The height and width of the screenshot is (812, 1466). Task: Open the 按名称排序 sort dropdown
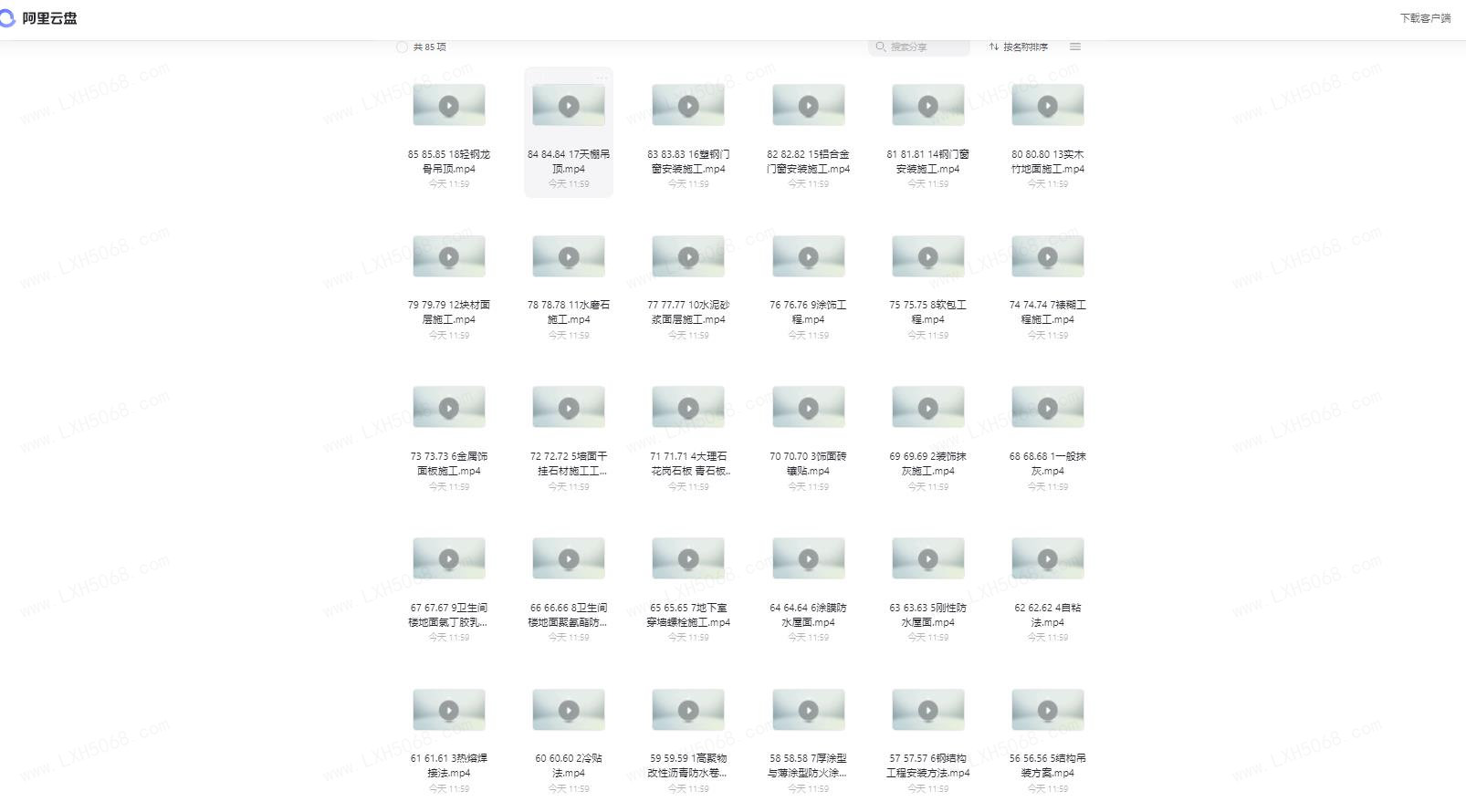pos(1019,47)
